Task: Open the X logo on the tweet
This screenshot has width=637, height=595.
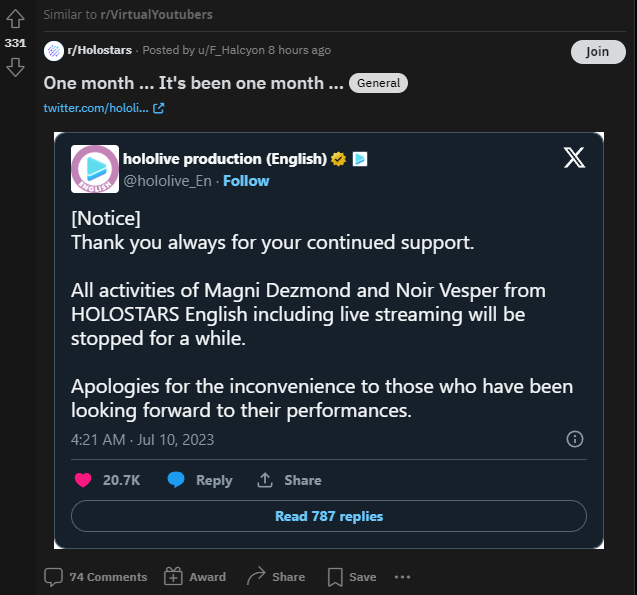Action: click(x=574, y=158)
